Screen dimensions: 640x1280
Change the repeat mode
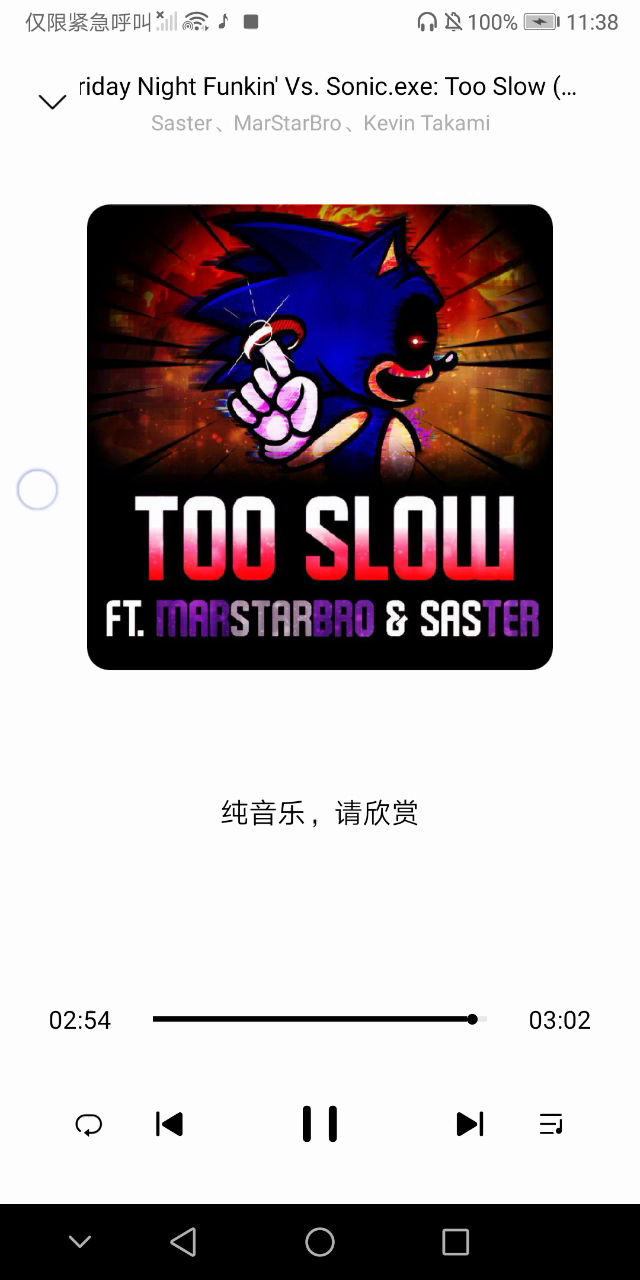[89, 1125]
